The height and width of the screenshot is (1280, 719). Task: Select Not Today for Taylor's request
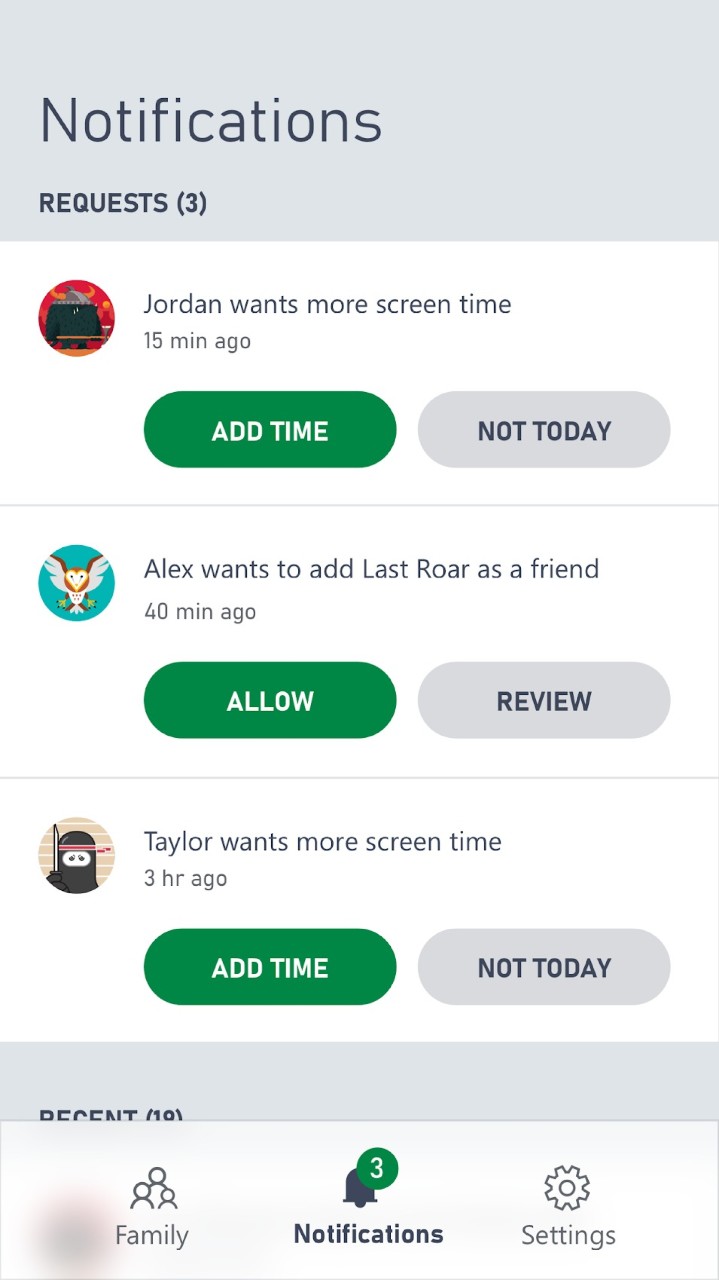tap(543, 967)
